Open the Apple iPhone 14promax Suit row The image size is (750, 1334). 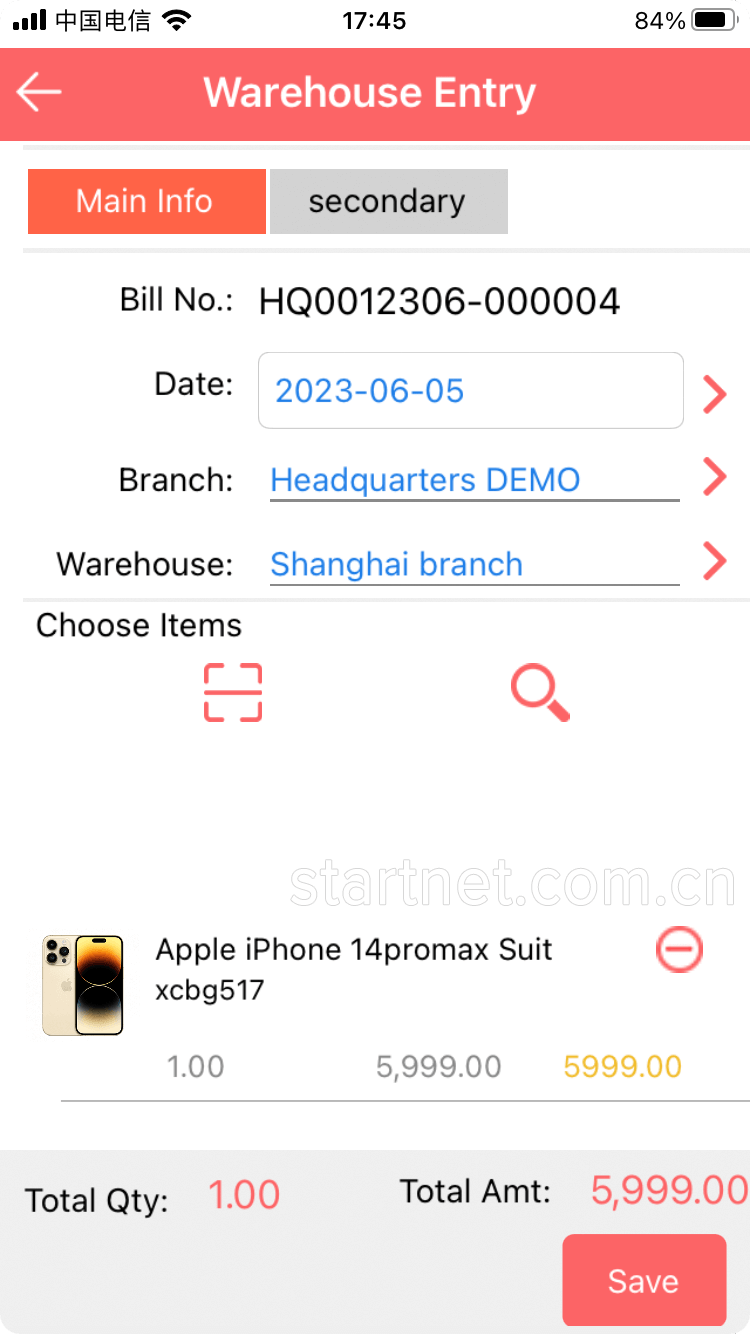[x=353, y=968]
